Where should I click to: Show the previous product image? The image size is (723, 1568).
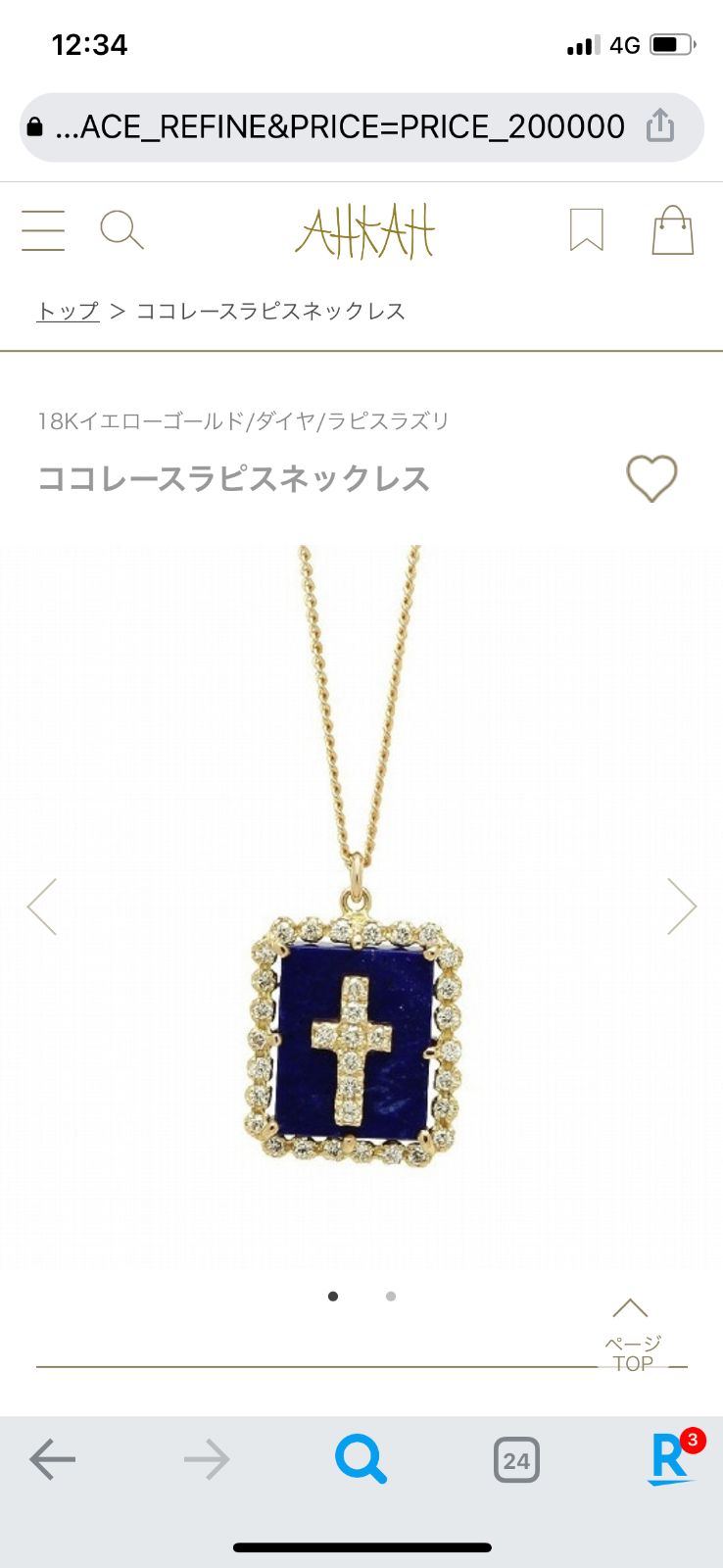pyautogui.click(x=41, y=906)
